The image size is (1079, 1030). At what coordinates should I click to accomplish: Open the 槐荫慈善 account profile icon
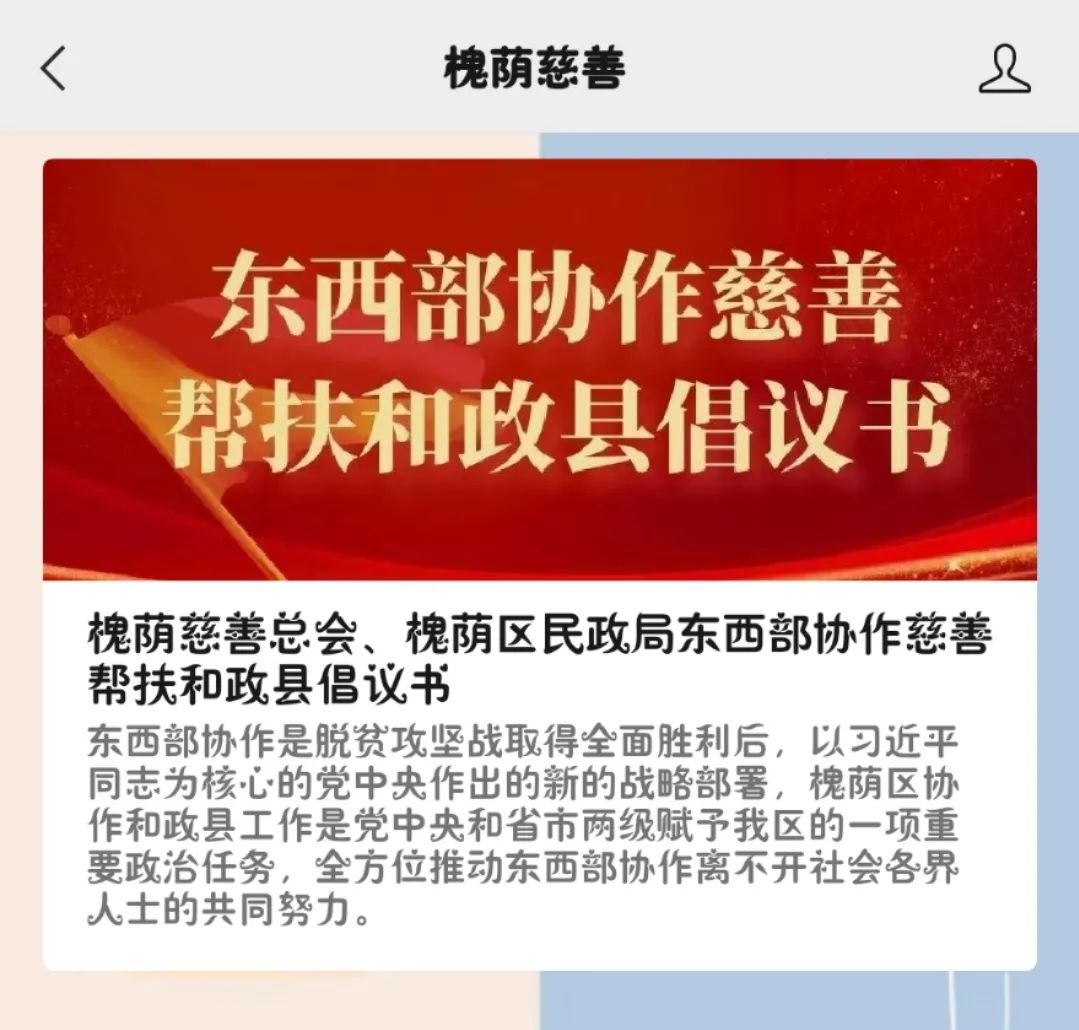[1004, 69]
